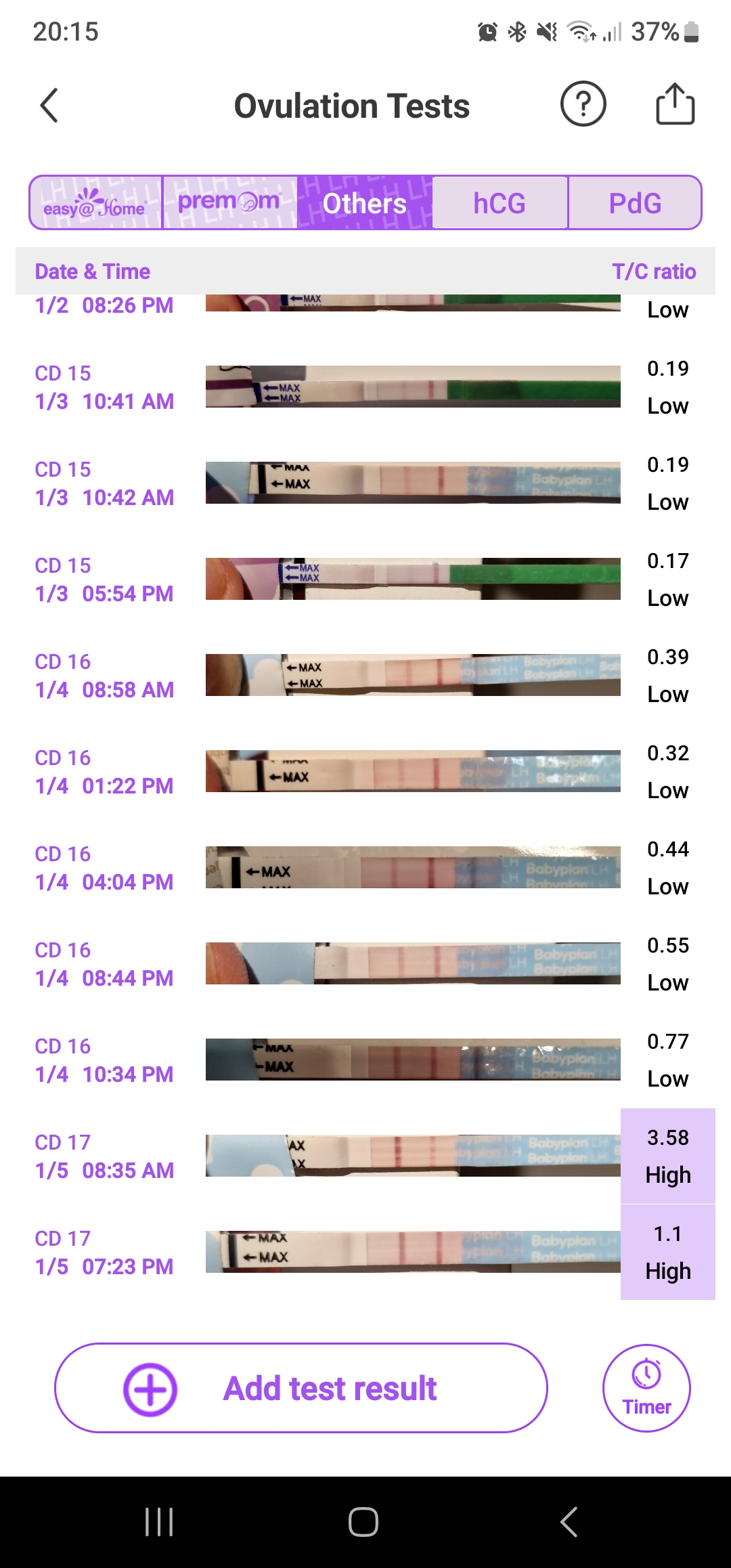Tap Add test result
Screen dimensions: 731x1568
(x=301, y=1388)
